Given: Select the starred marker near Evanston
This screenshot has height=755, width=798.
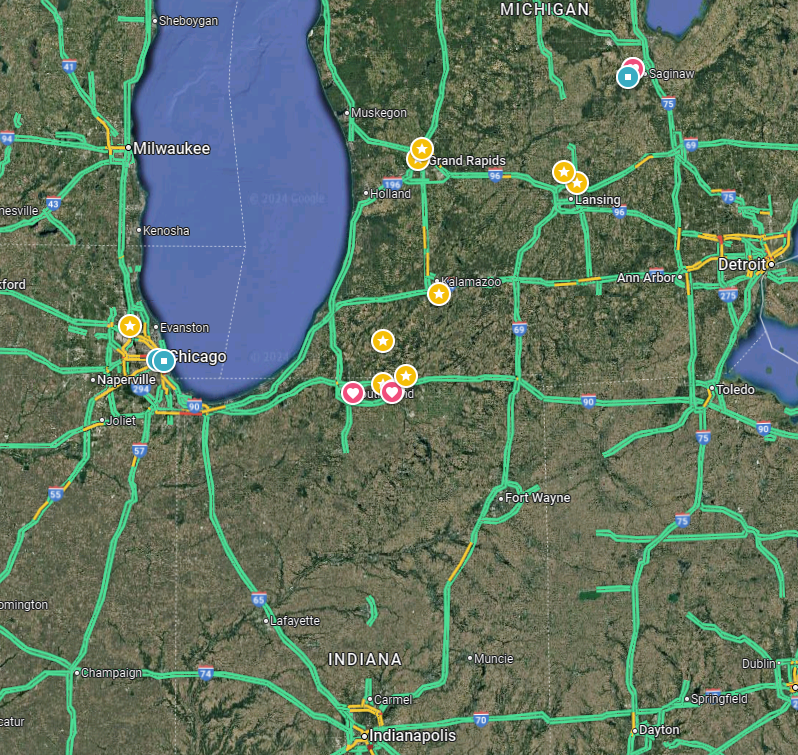Looking at the screenshot, I should [130, 326].
